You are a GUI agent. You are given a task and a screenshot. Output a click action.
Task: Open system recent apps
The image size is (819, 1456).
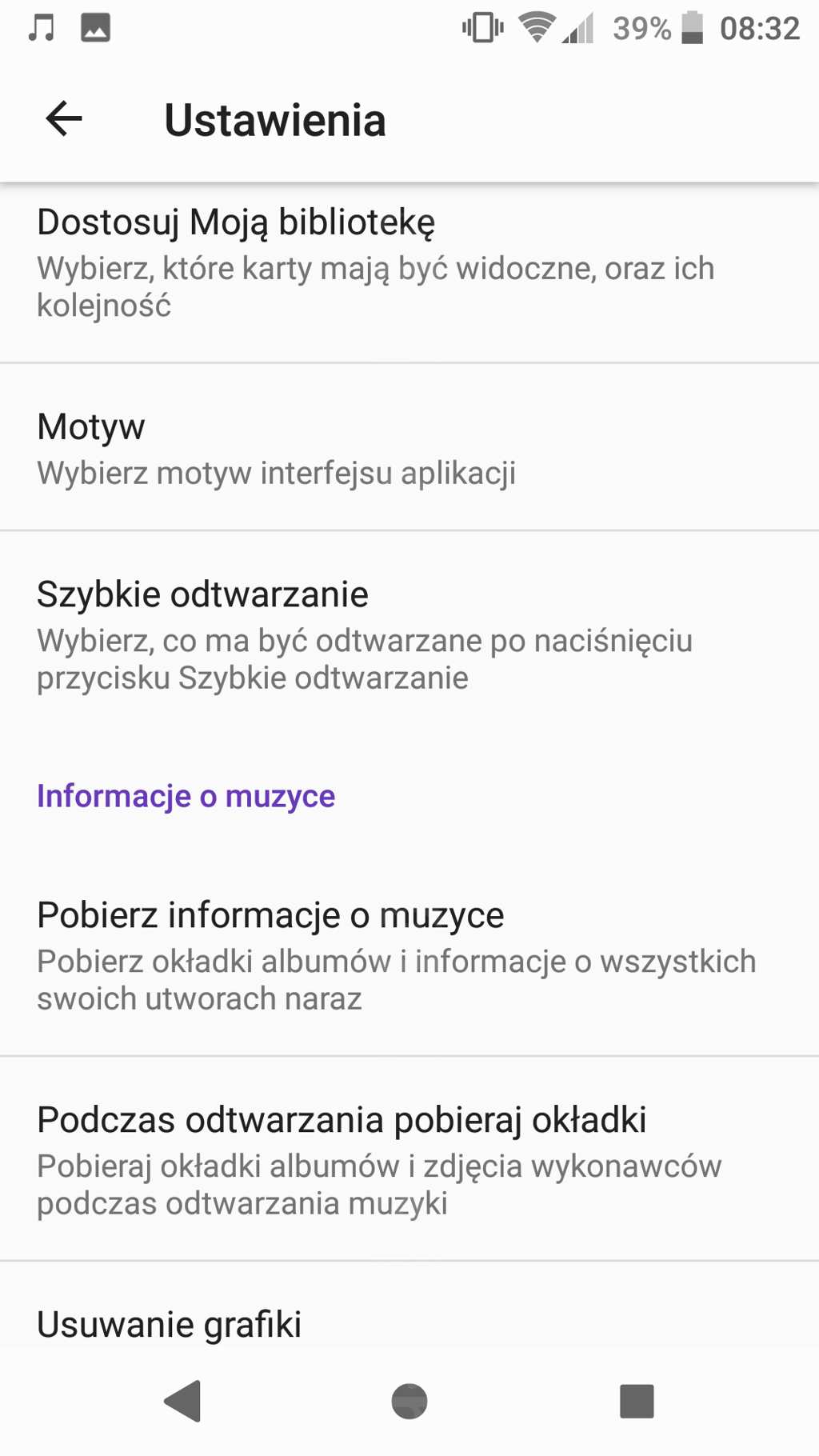click(x=637, y=1402)
